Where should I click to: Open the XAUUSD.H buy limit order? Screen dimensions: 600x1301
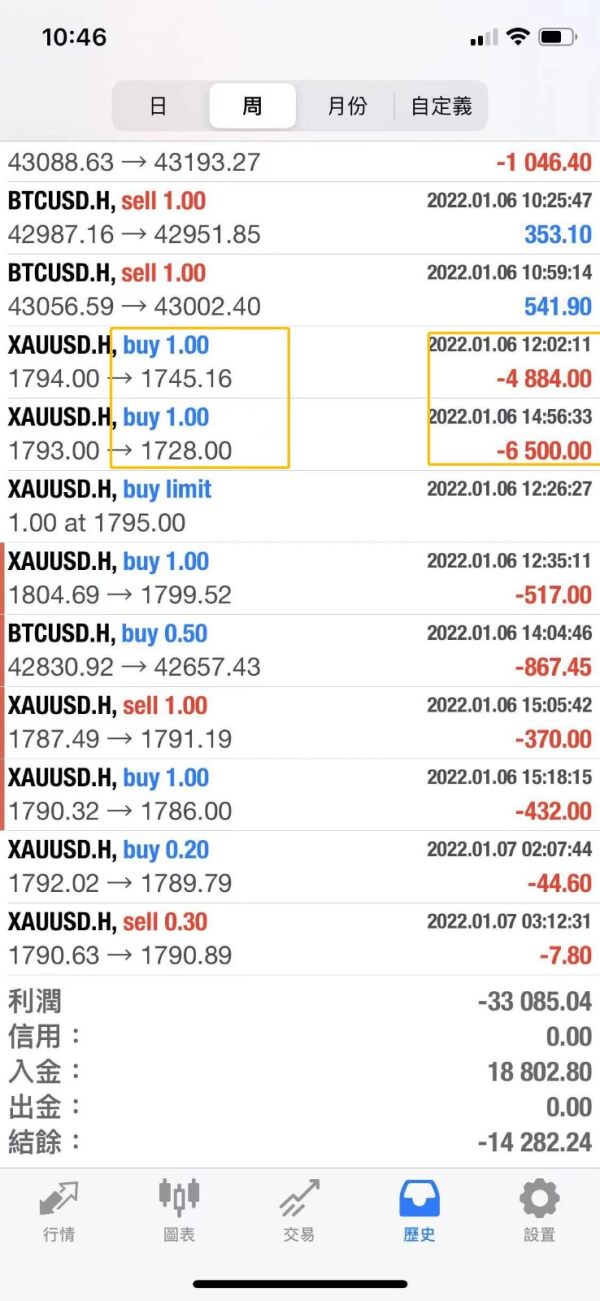click(x=300, y=506)
